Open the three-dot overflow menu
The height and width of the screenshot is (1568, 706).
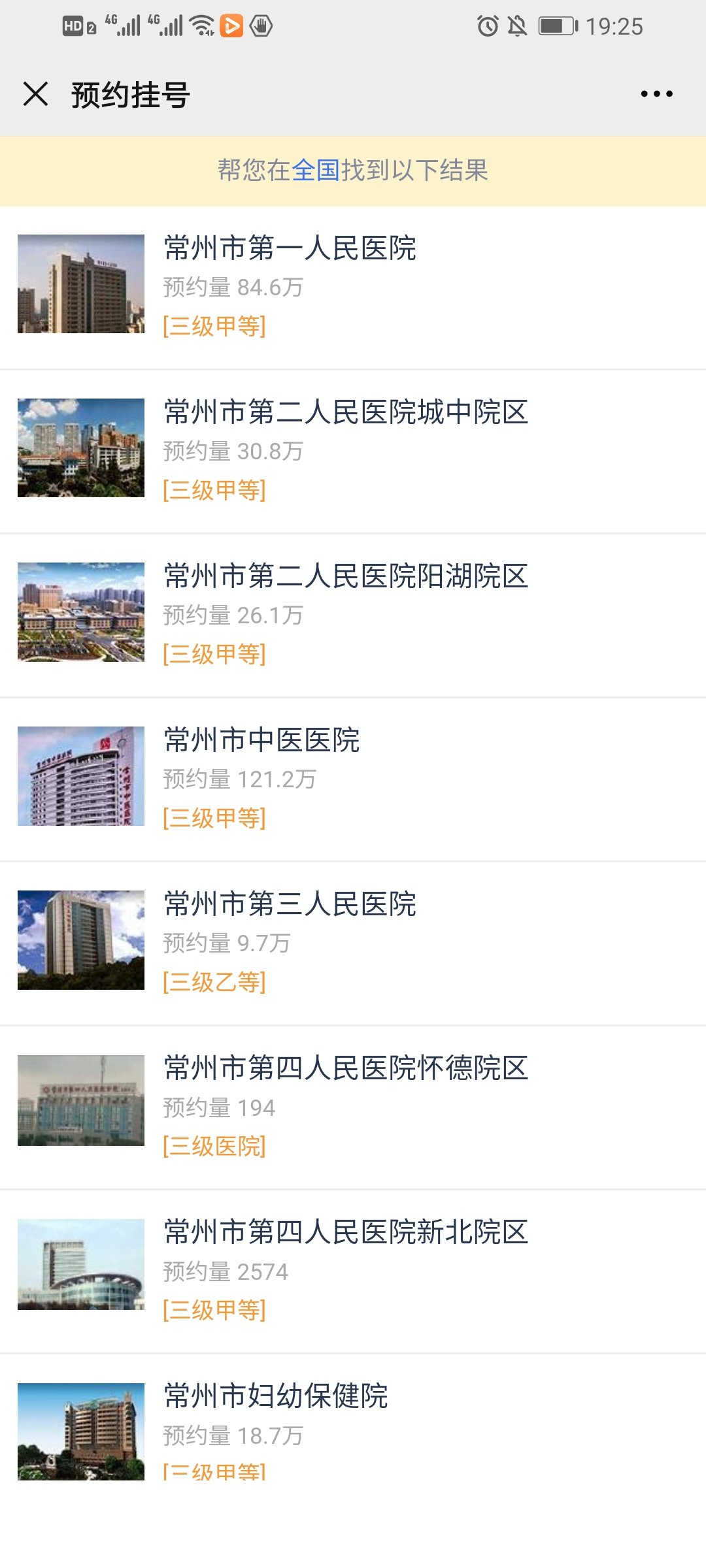[x=656, y=94]
